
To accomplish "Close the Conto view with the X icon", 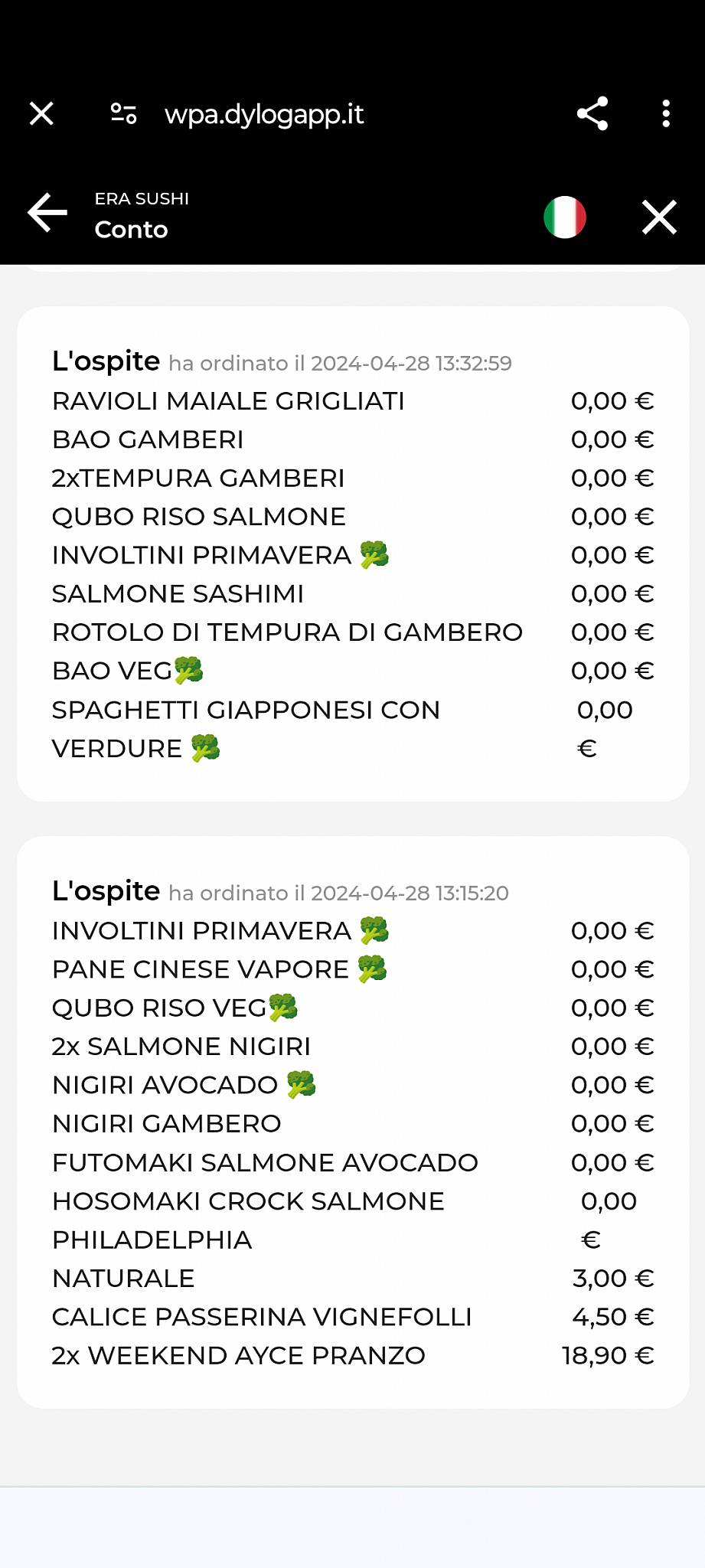I will pos(657,217).
